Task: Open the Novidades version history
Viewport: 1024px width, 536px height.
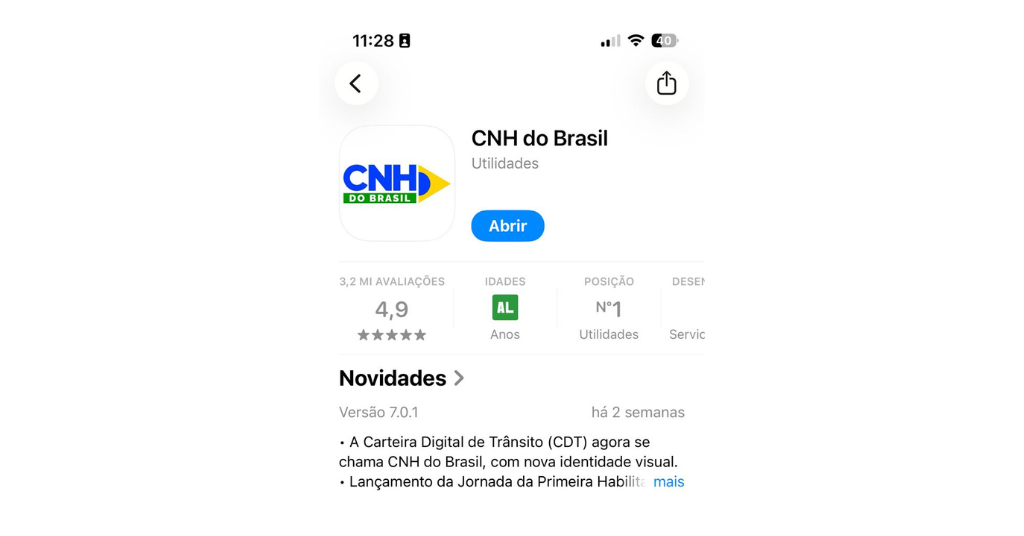Action: click(x=402, y=378)
